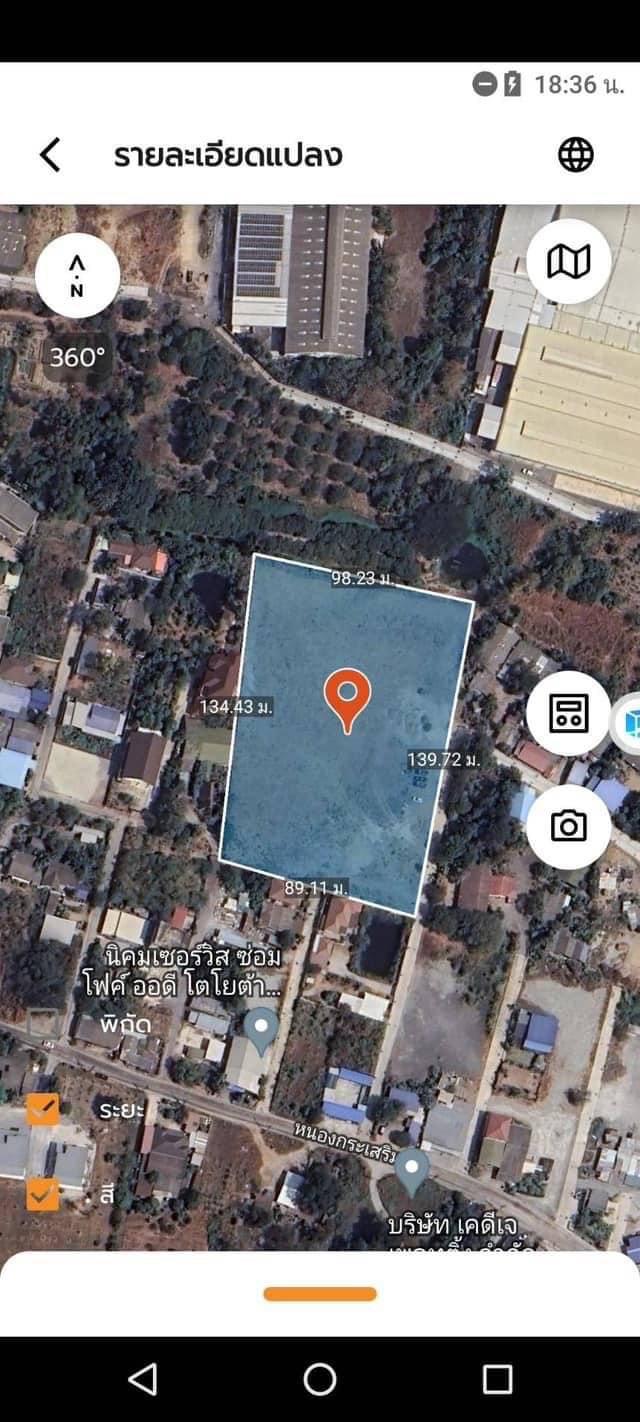The height and width of the screenshot is (1422, 640).
Task: Uncheck the ระยะ distance checkbox
Action: pyautogui.click(x=42, y=1109)
